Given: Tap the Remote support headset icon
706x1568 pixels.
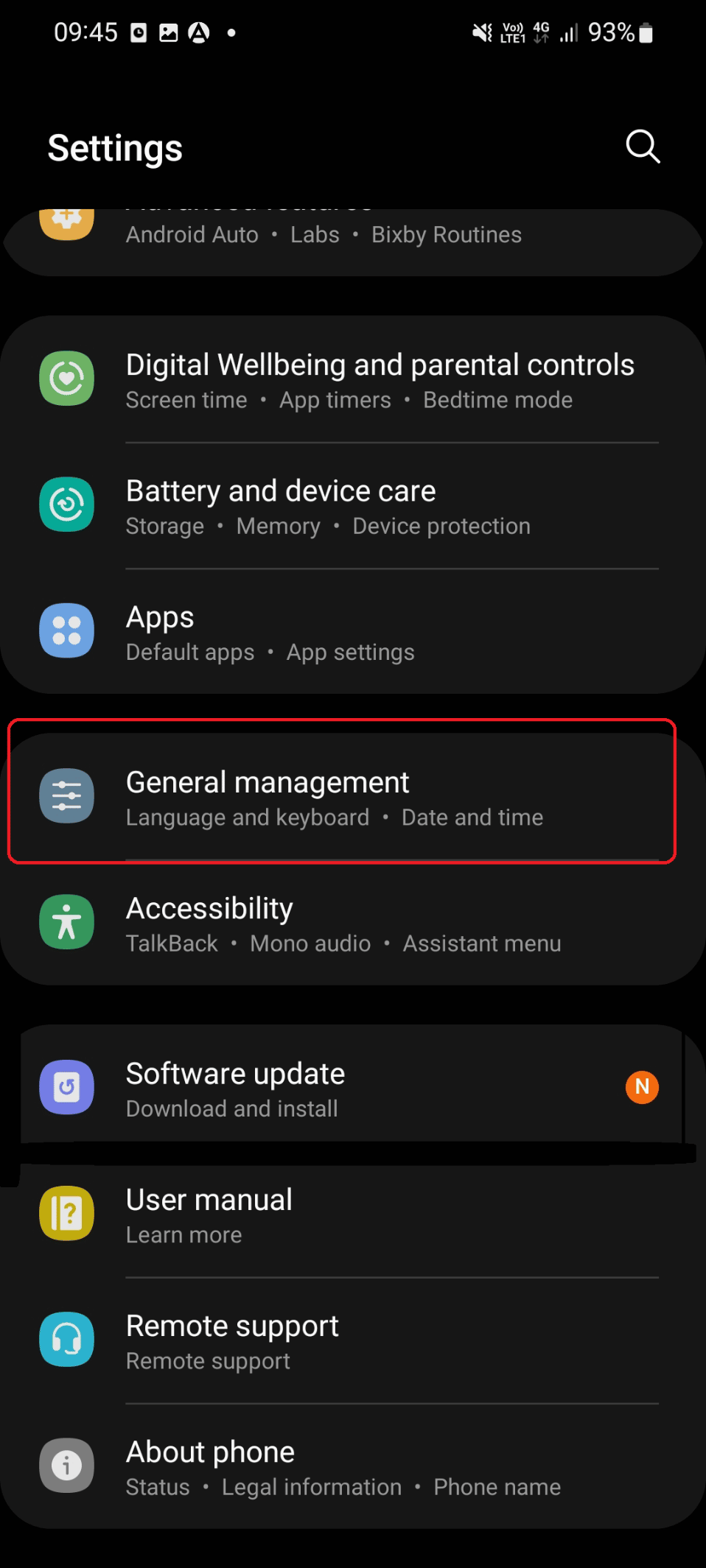Looking at the screenshot, I should (x=66, y=1340).
